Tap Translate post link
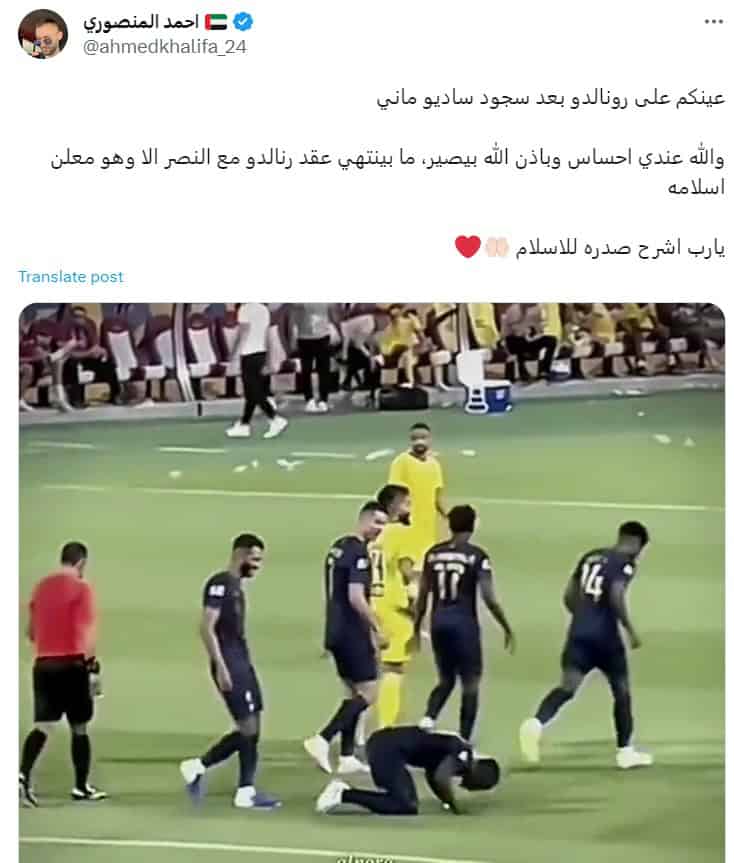The image size is (734, 863). tap(70, 277)
